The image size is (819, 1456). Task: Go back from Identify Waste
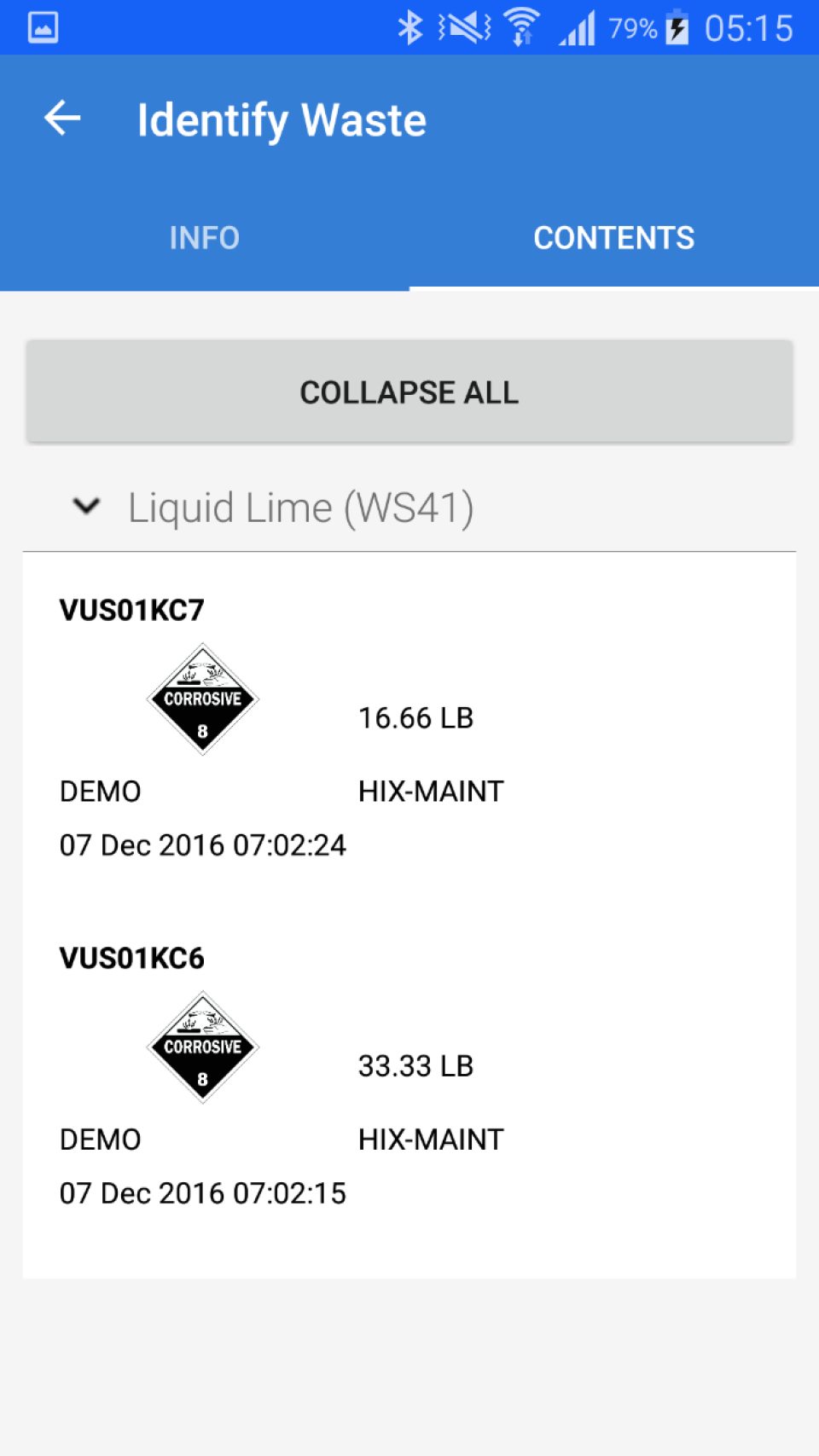62,119
